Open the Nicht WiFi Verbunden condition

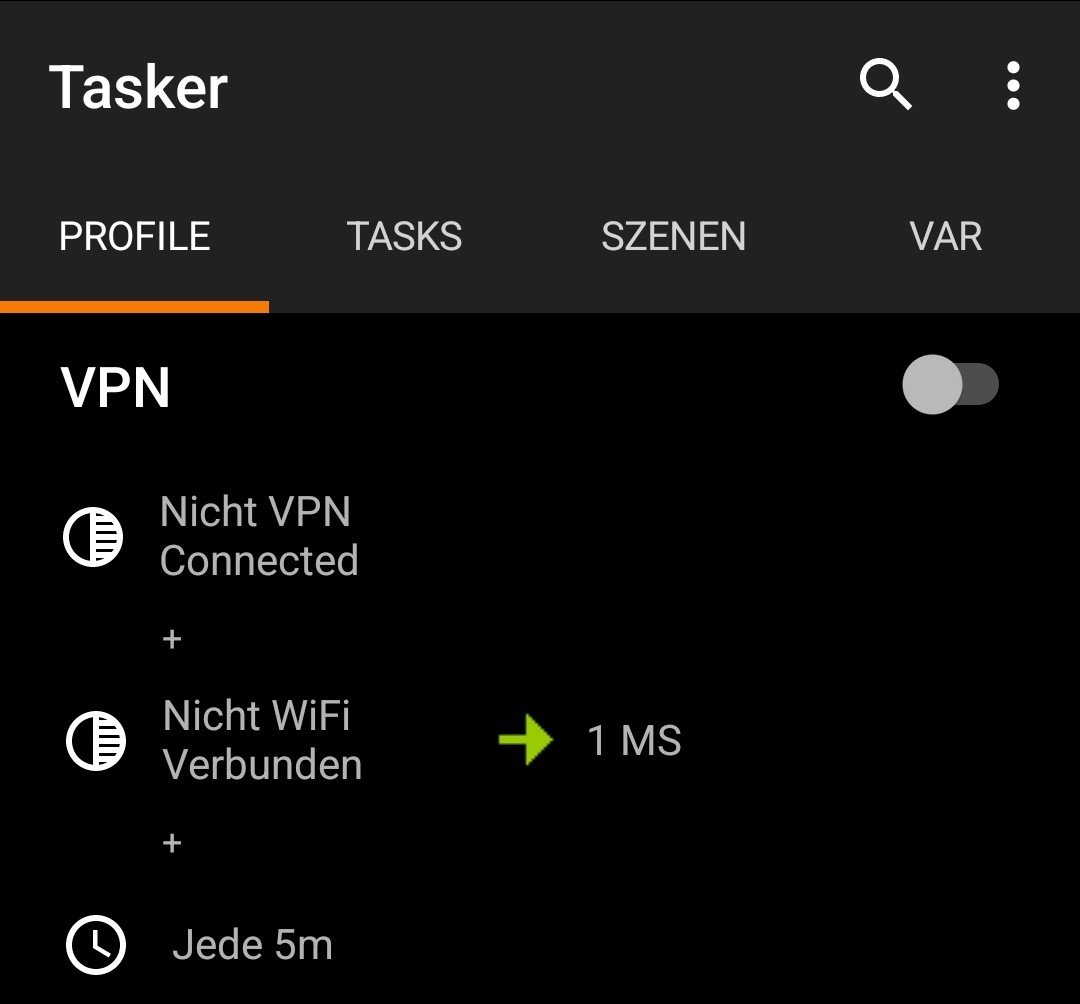coord(262,740)
